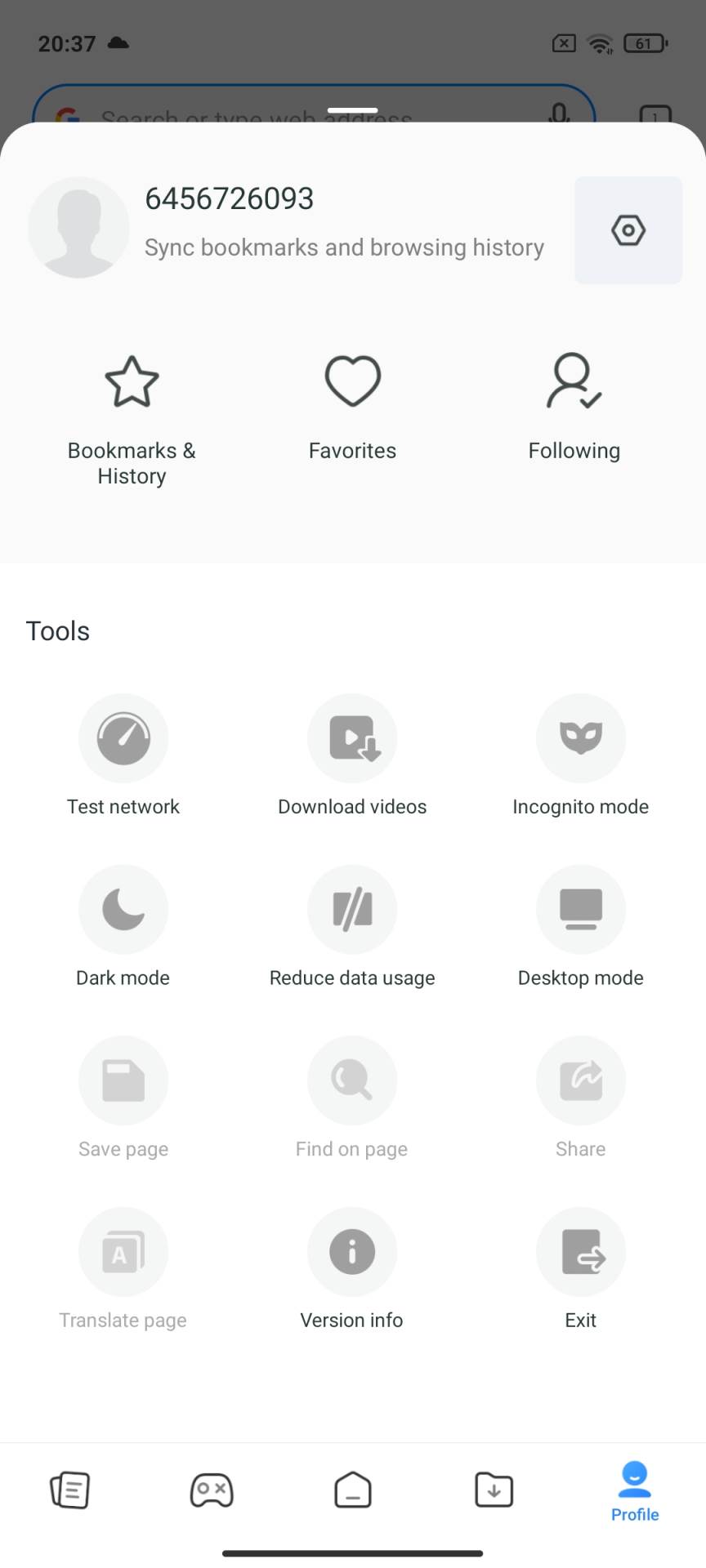The image size is (706, 1568).
Task: Tap the account number 6456726093
Action: pos(229,198)
